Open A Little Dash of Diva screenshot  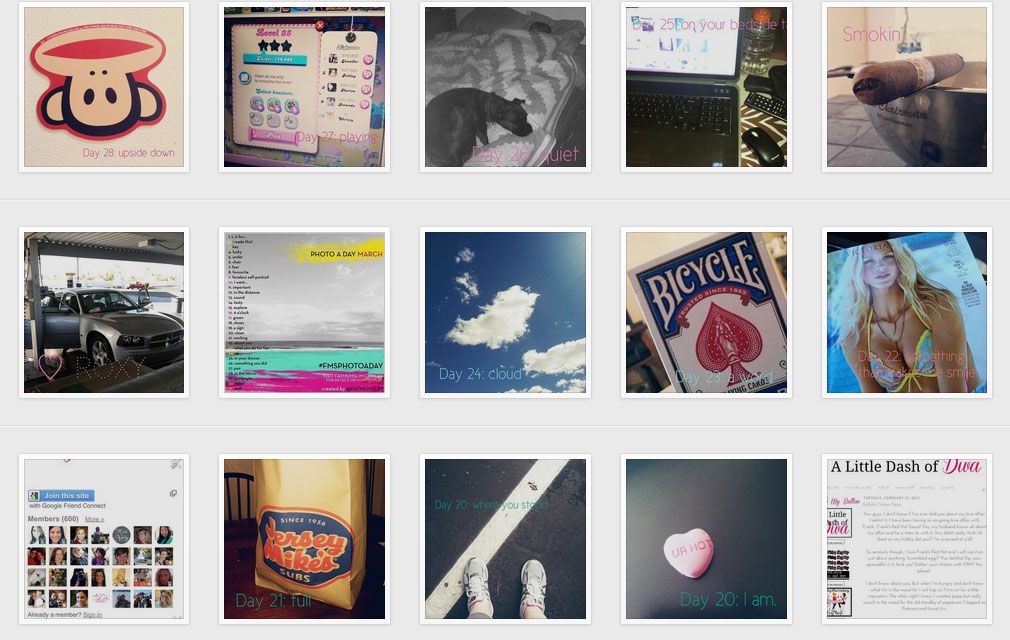(906, 538)
